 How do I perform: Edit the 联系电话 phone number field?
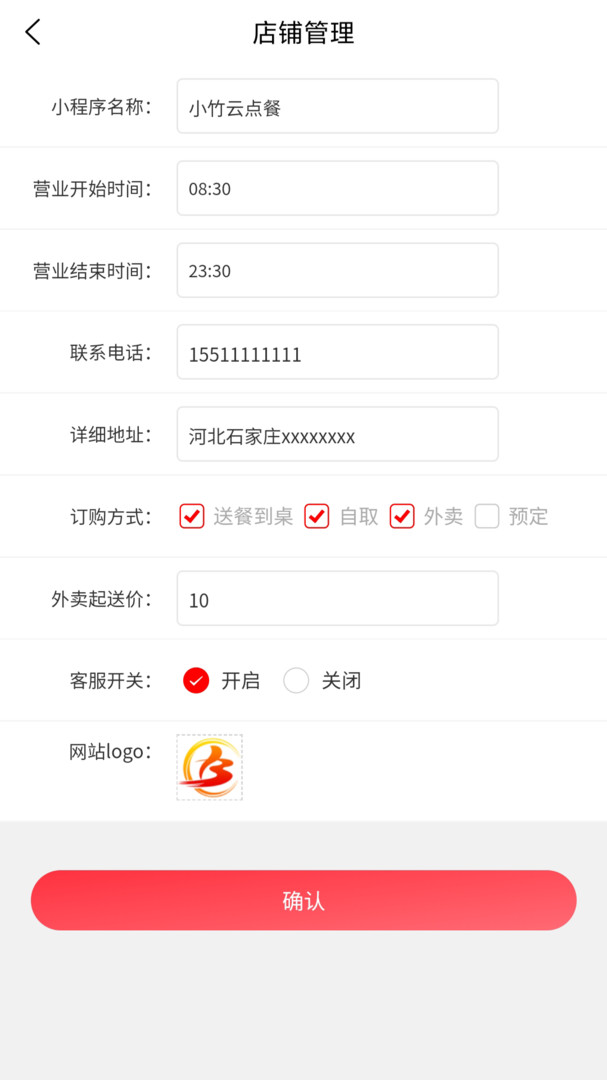click(x=338, y=352)
